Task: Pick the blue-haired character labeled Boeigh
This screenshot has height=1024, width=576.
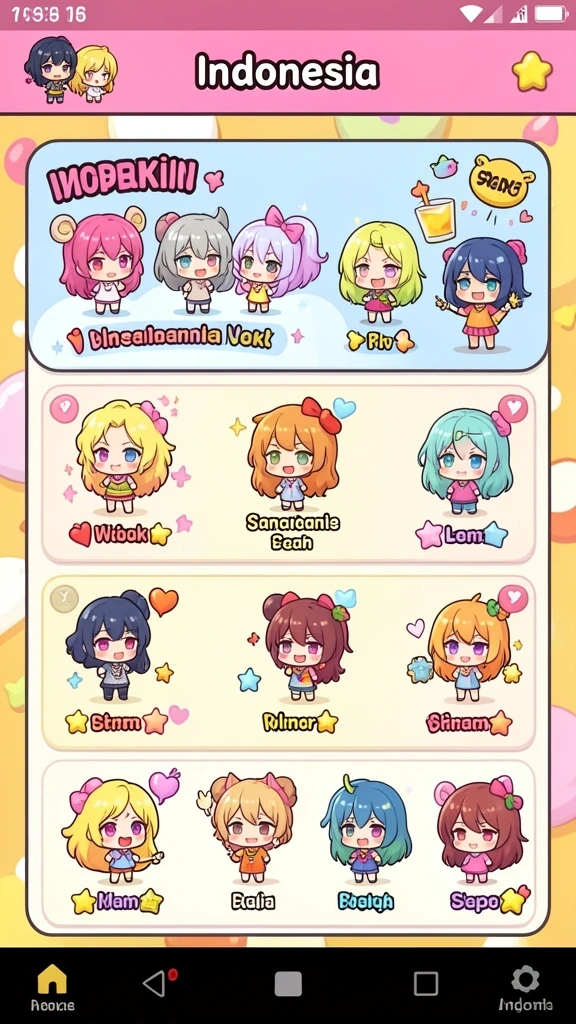Action: click(366, 842)
